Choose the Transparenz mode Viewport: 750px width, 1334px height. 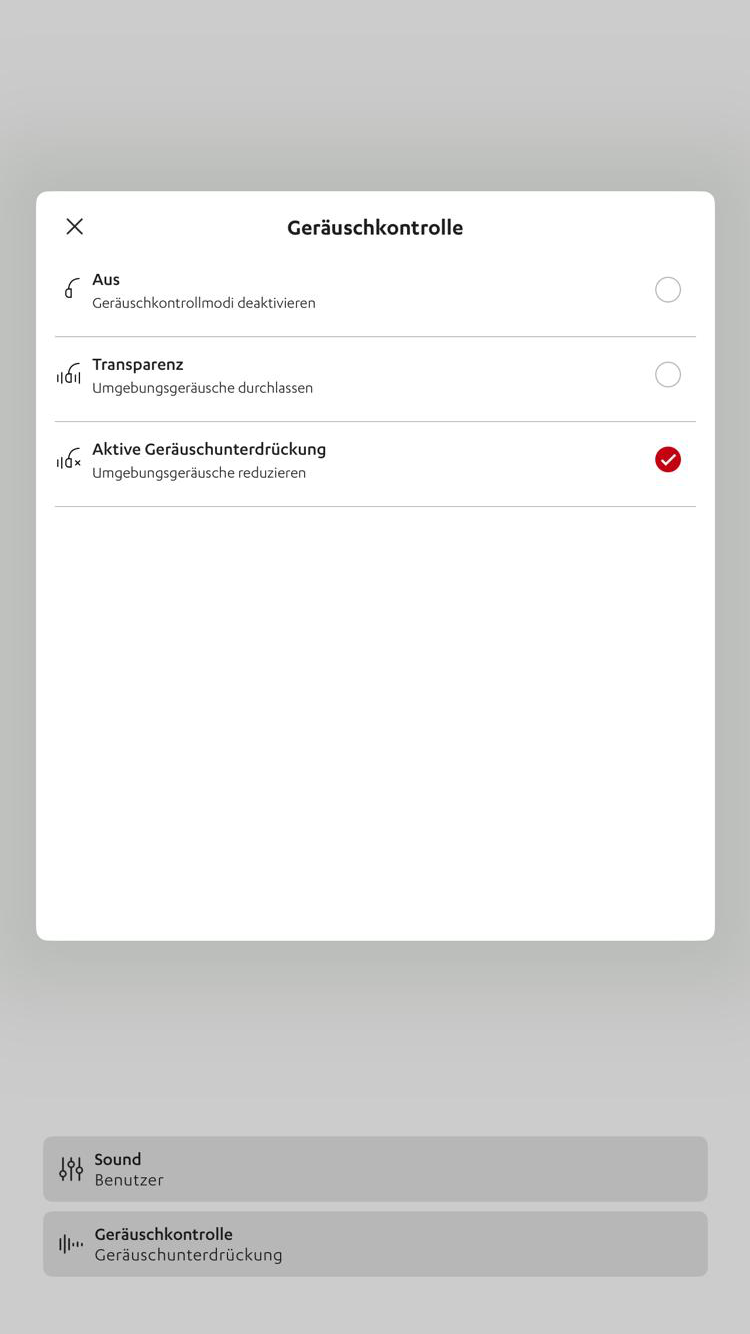click(667, 375)
